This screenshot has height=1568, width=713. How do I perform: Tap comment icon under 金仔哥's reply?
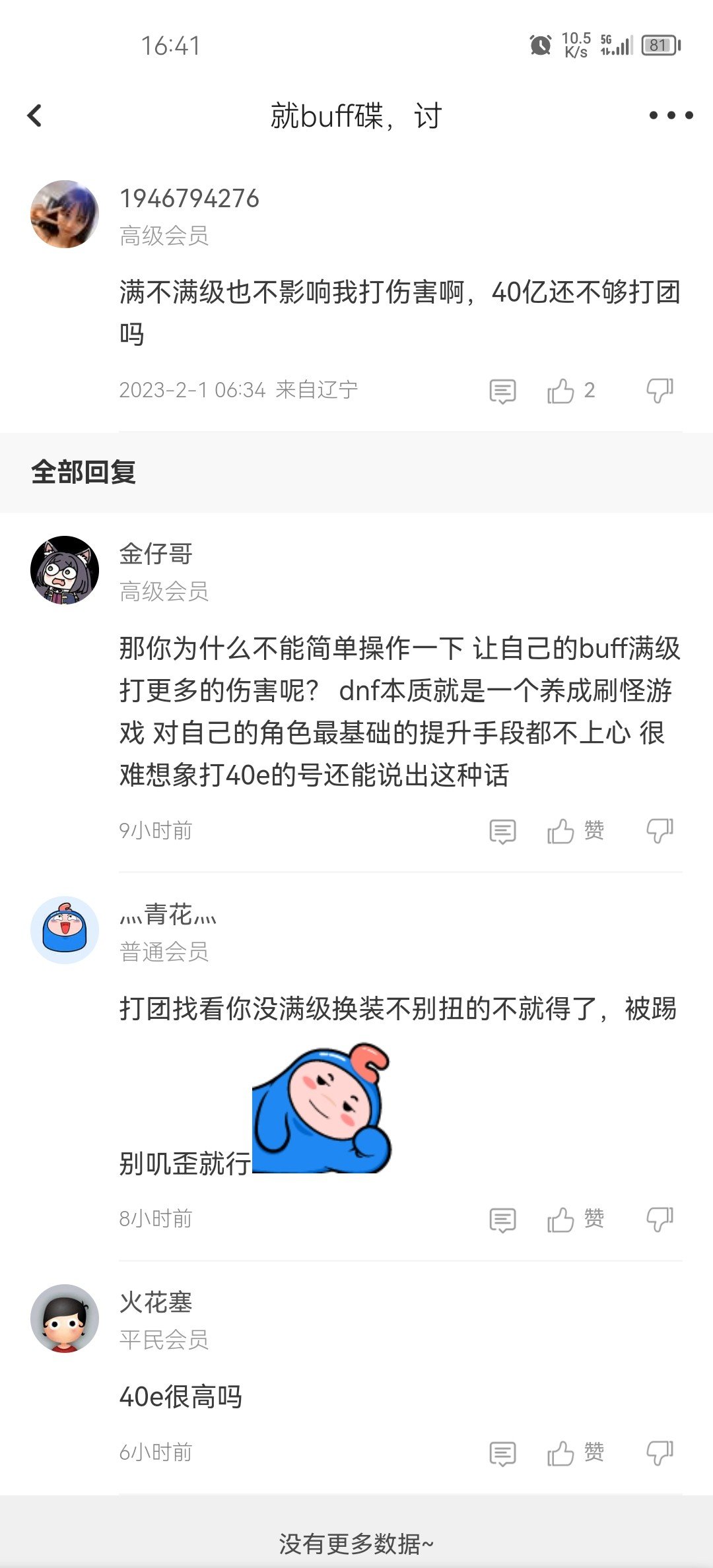(502, 832)
